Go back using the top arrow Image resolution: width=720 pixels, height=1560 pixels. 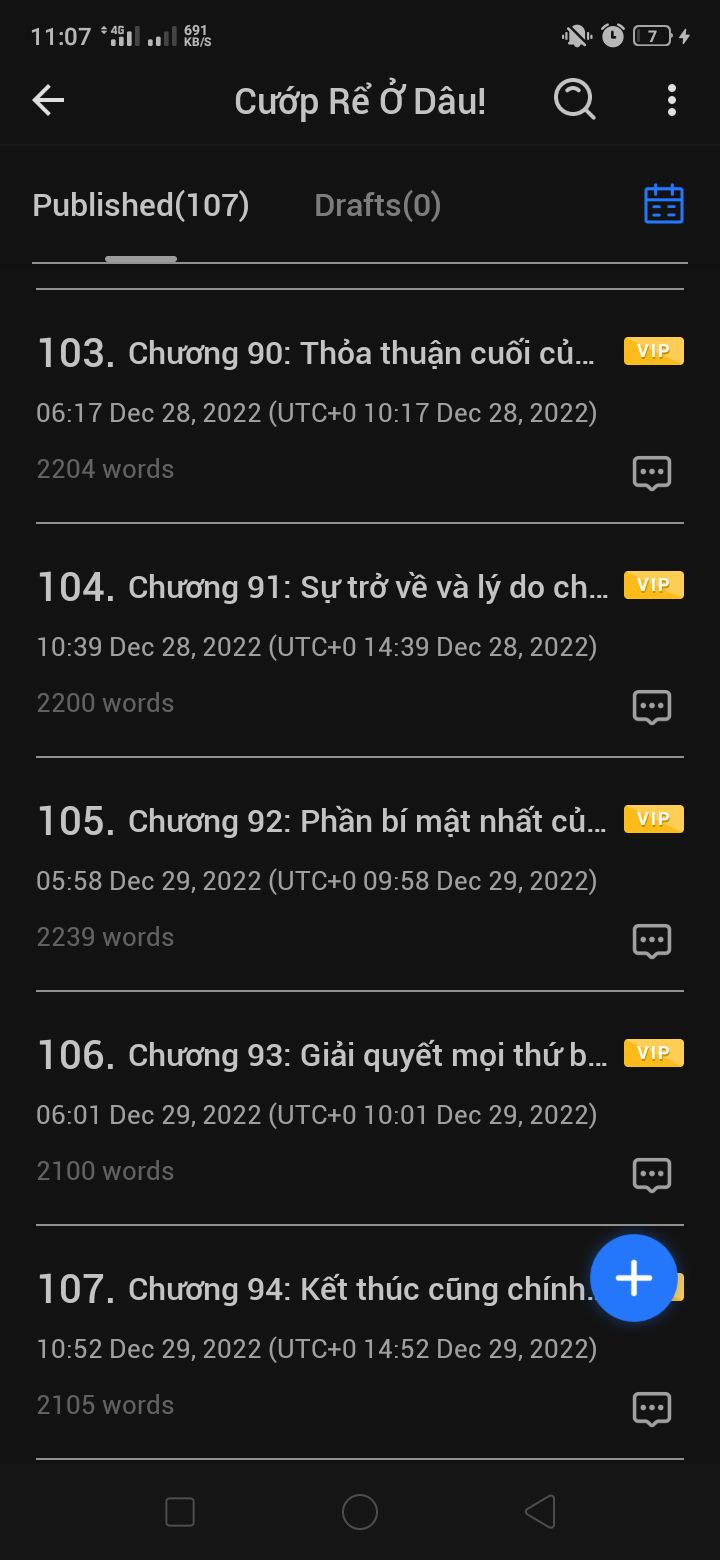(48, 100)
